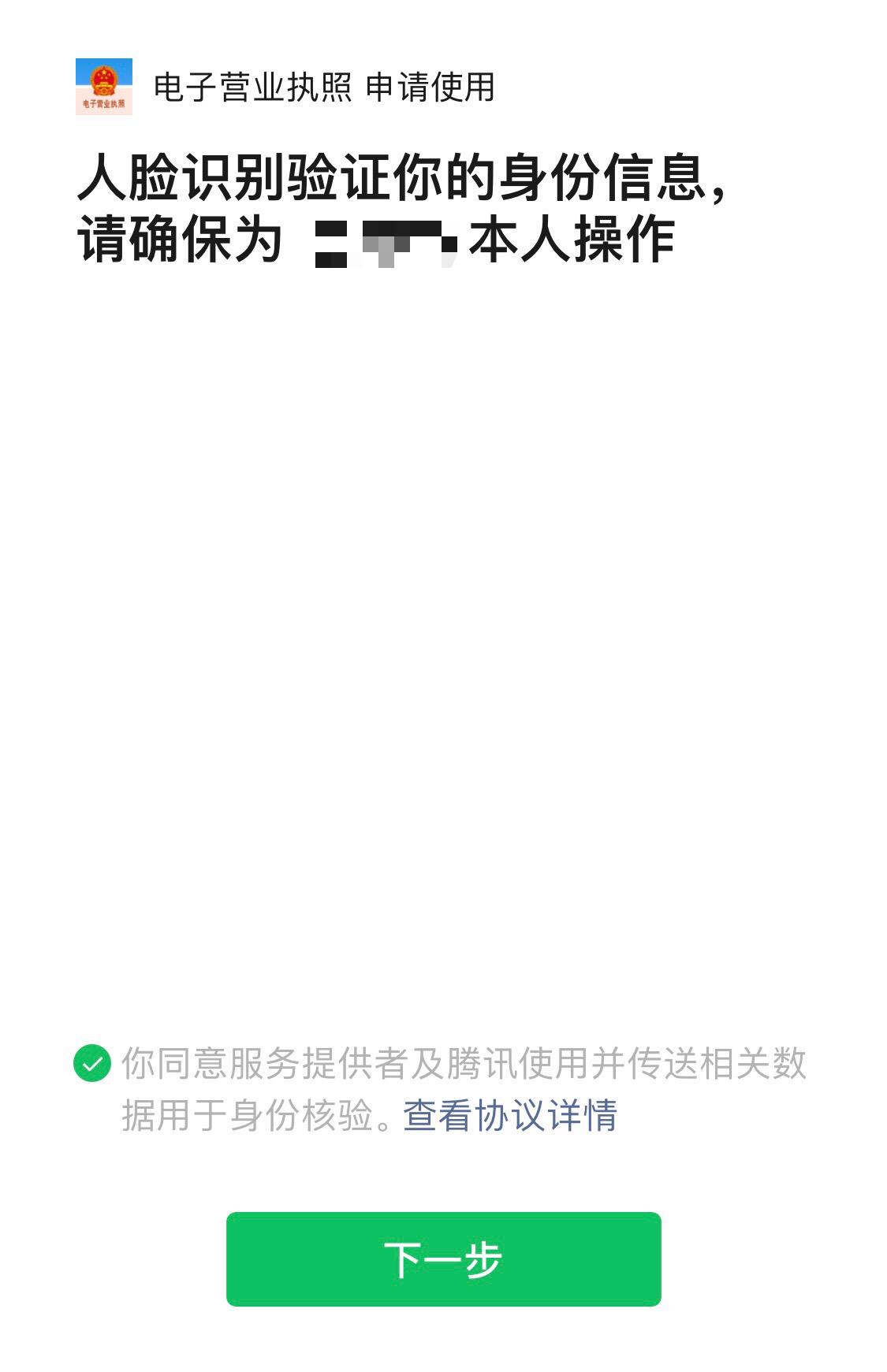Tap the green 下一步 button
The image size is (887, 1372).
[443, 1259]
